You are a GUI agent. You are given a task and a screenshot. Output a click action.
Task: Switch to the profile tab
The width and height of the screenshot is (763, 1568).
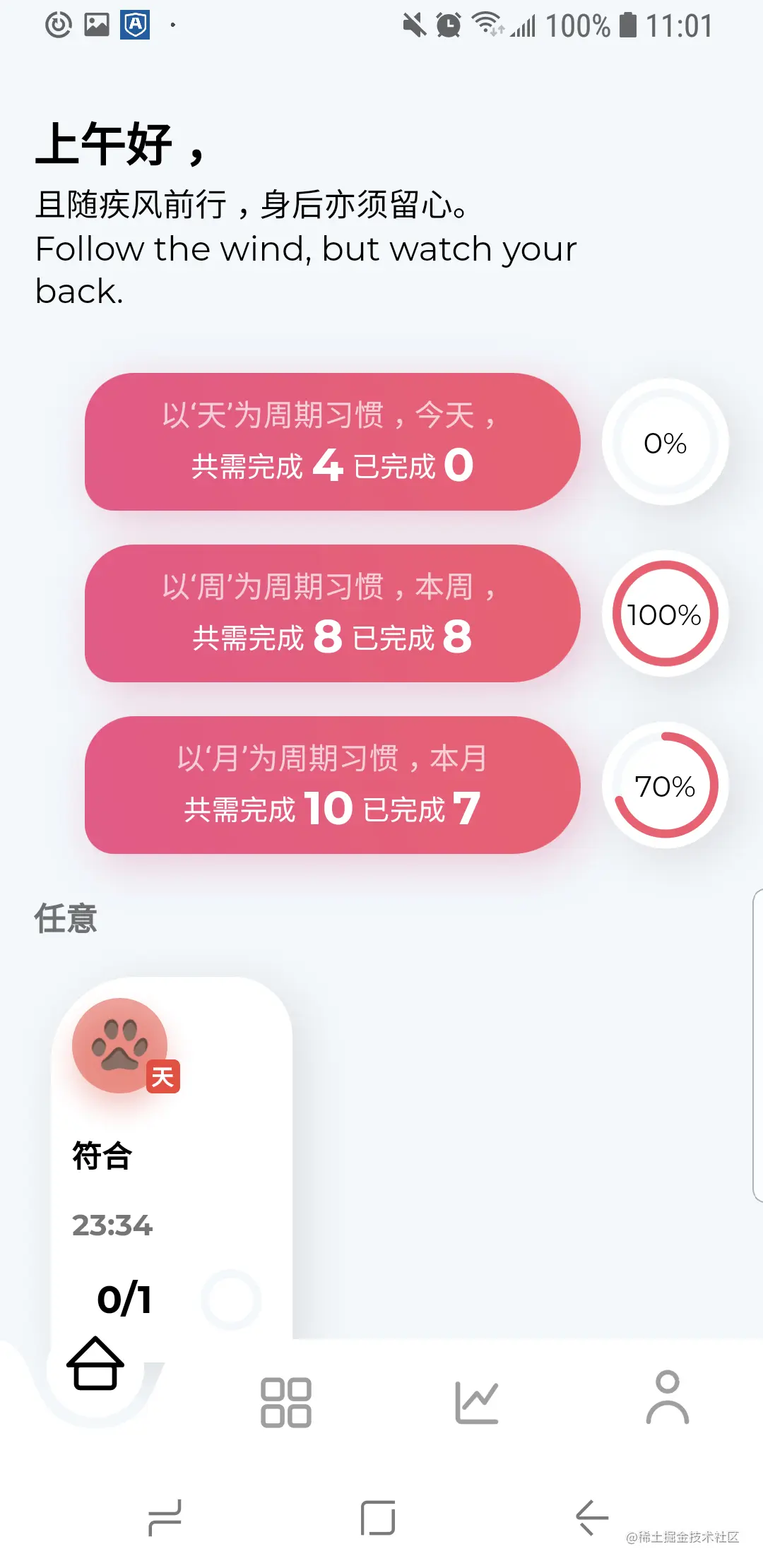667,1398
